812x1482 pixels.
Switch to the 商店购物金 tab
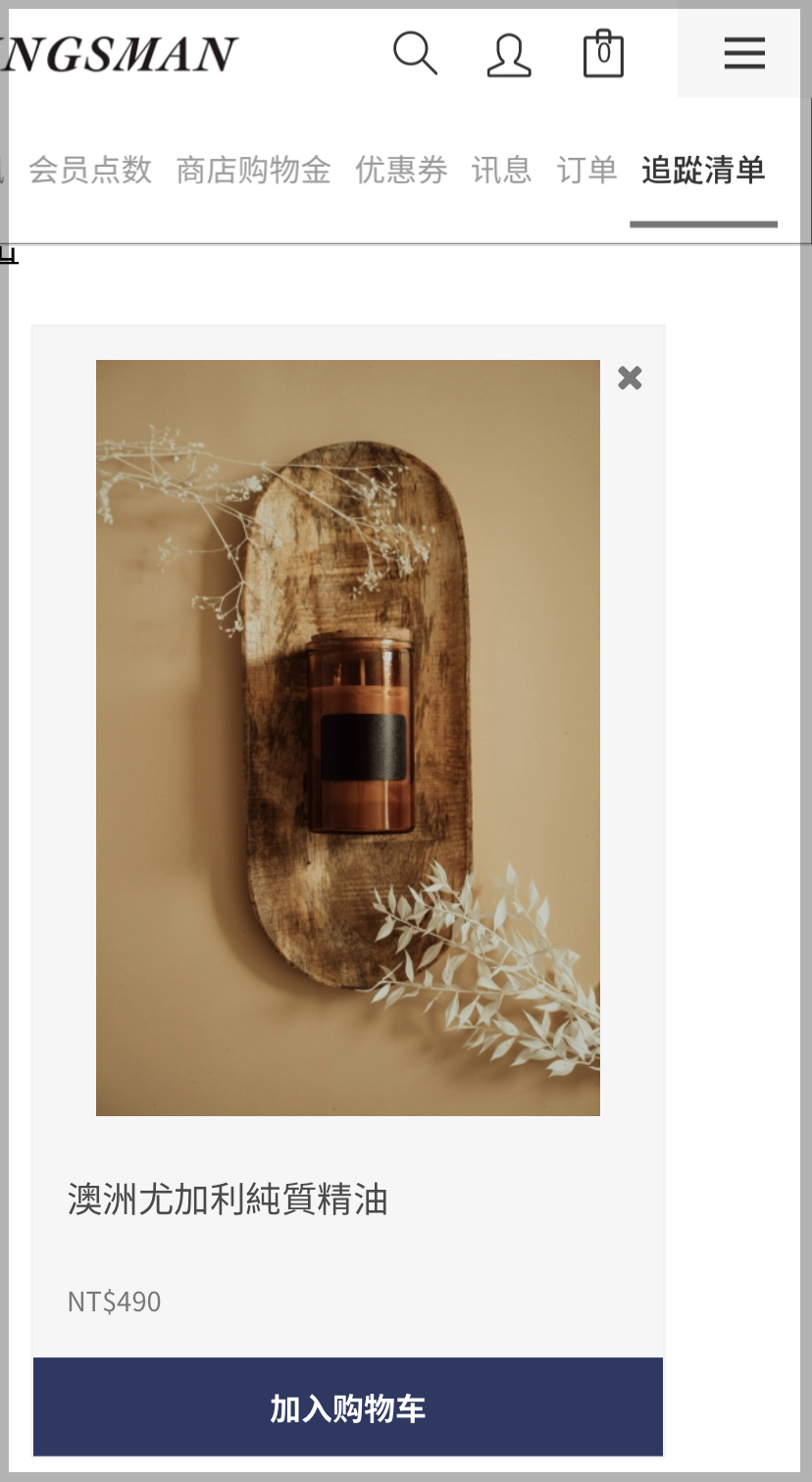pos(253,170)
